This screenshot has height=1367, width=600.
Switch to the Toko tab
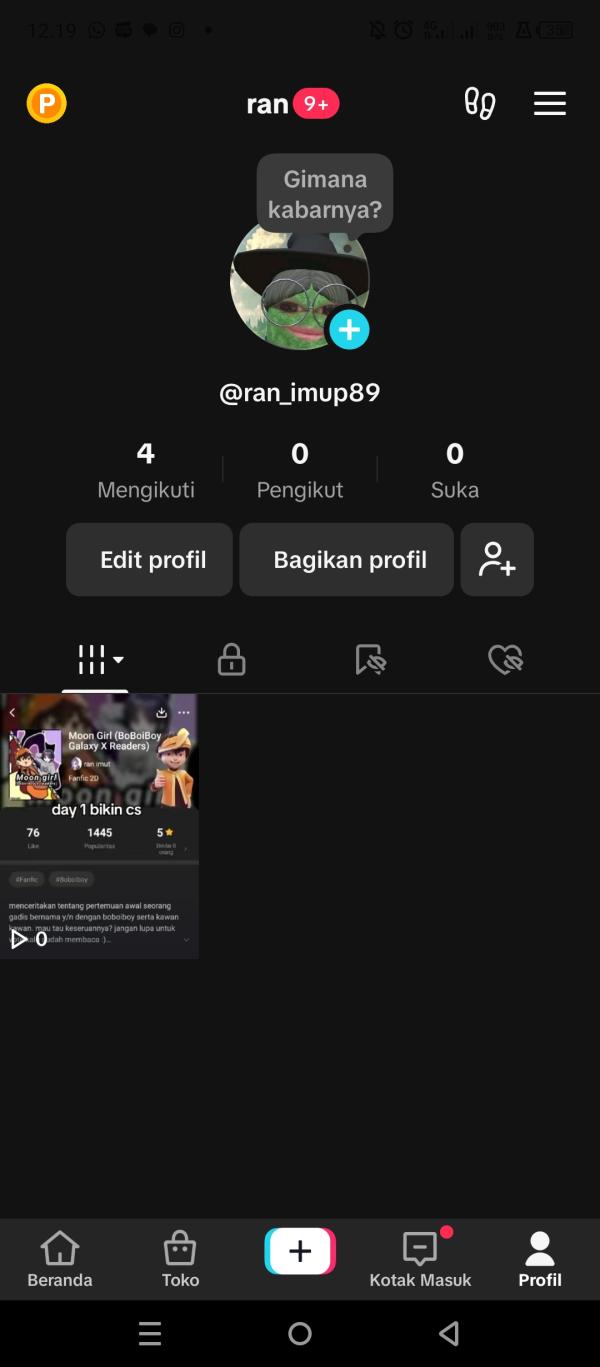[180, 1259]
